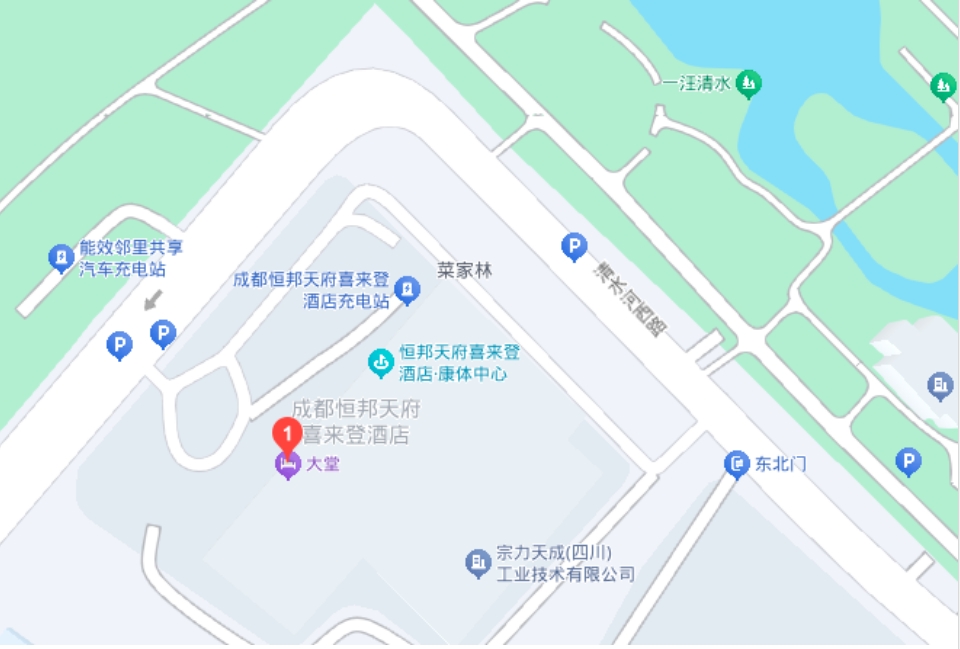Viewport: 960px width, 649px height.
Task: Select the 一汪清水 park marker
Action: point(748,85)
